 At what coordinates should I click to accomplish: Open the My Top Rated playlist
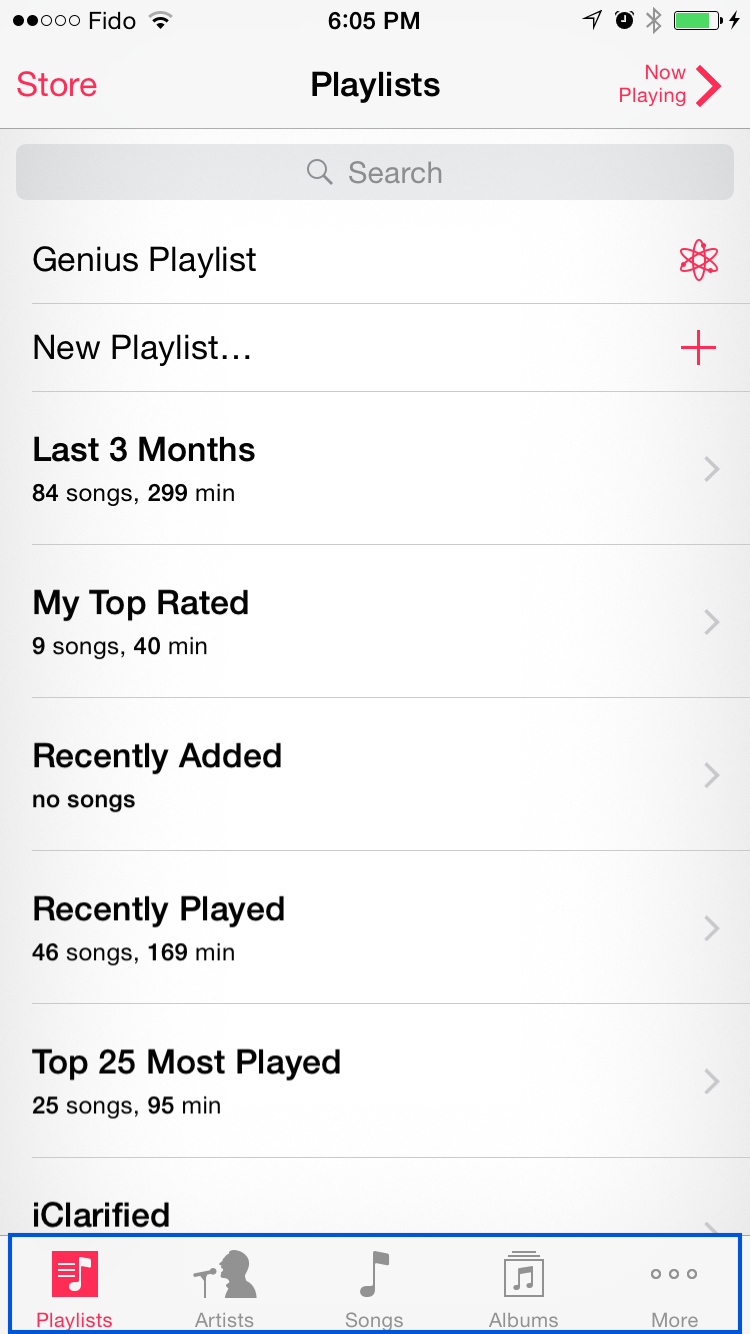point(375,621)
